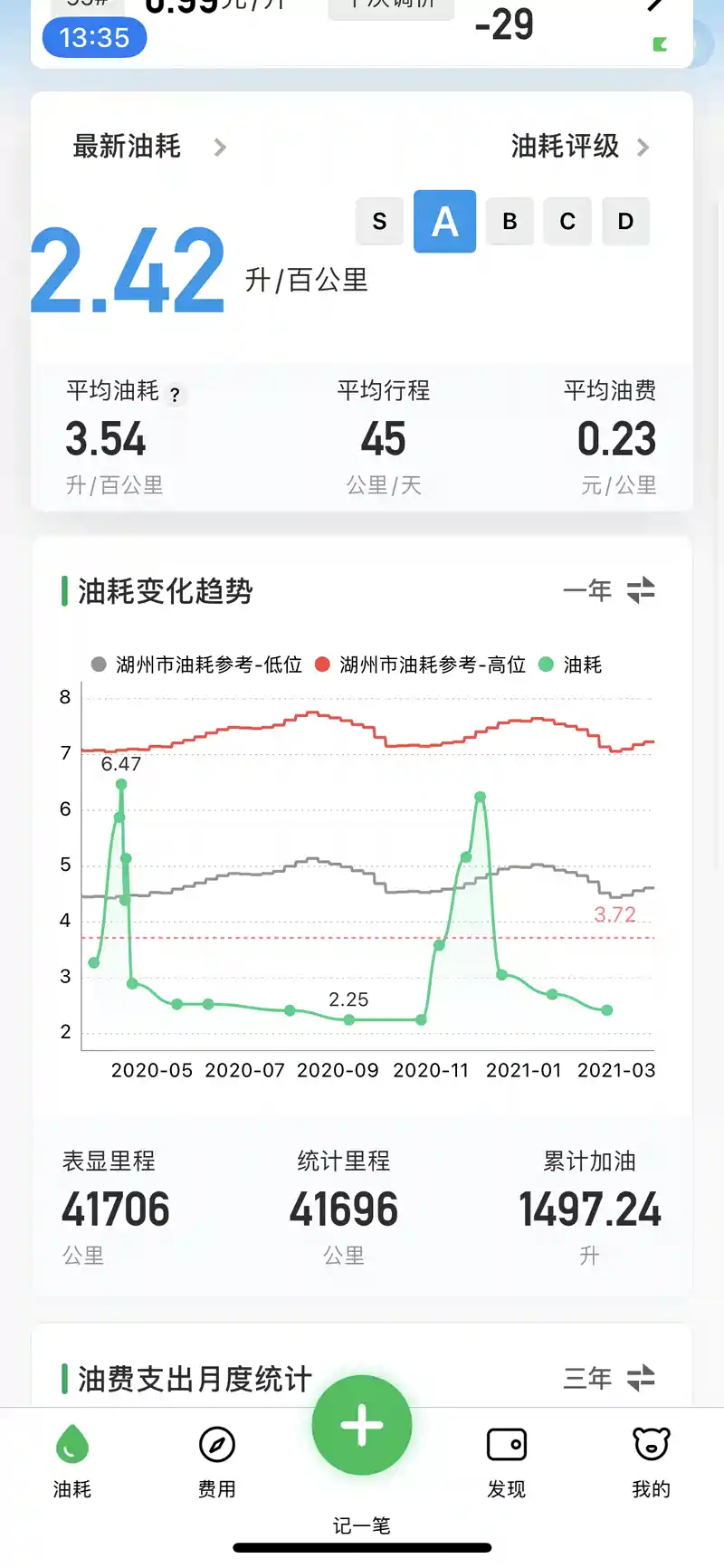Open 油耗评级 rating page
Viewport: 724px width, 1568px height.
click(x=580, y=147)
